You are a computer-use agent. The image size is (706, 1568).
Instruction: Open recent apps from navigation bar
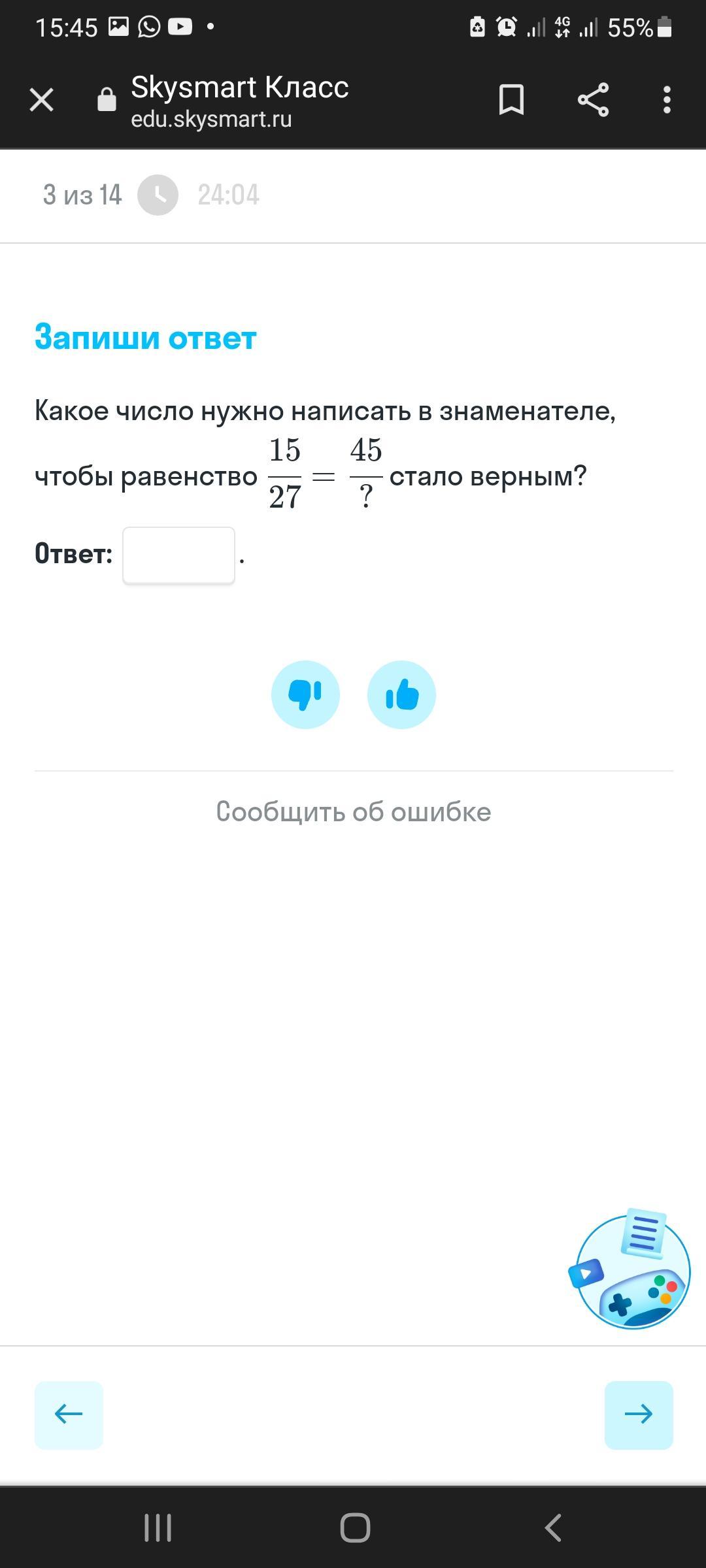(x=158, y=1527)
